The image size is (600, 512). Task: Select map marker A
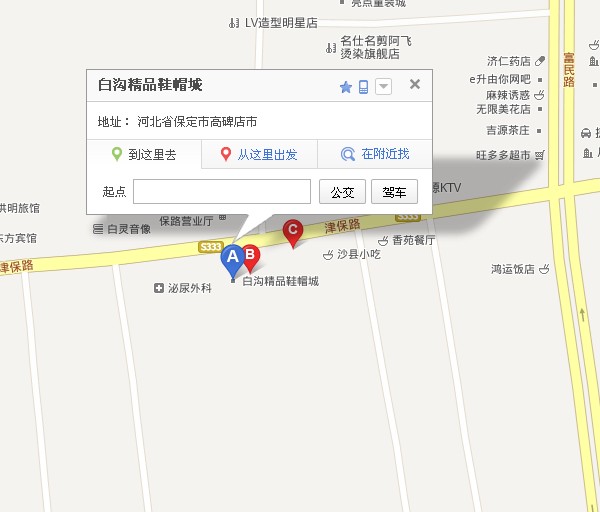click(x=233, y=259)
